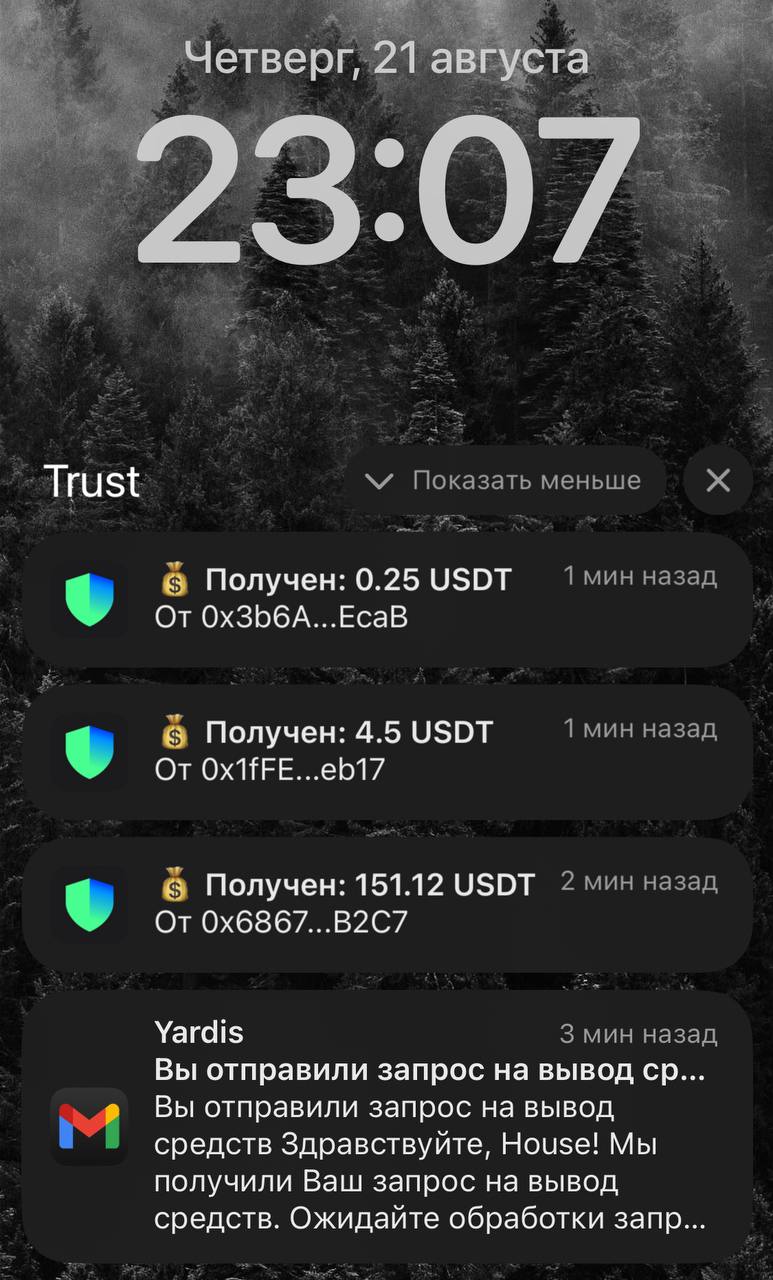Open the 151.12 USDT received notification
Screen dimensions: 773x1280
tap(386, 903)
